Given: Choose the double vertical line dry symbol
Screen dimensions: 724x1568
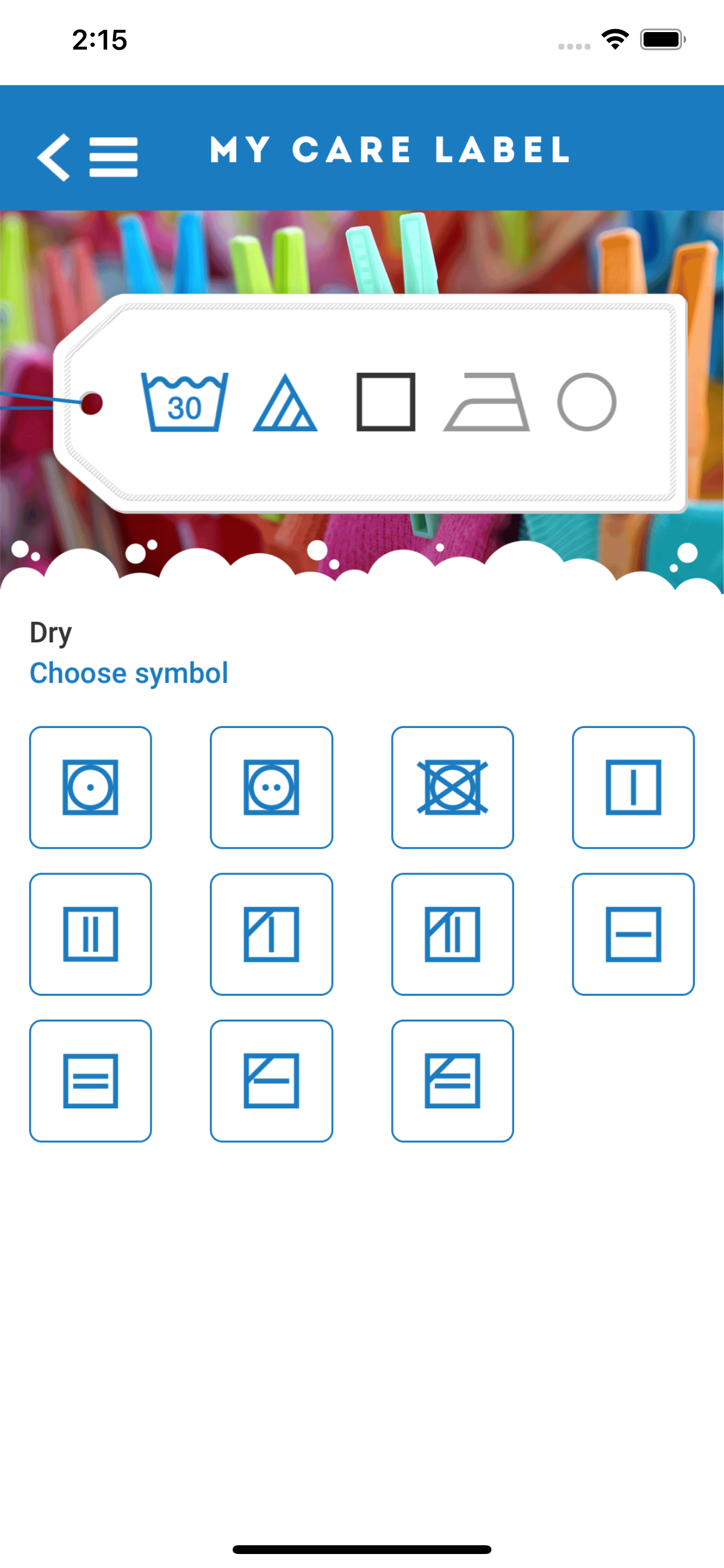Looking at the screenshot, I should [91, 935].
